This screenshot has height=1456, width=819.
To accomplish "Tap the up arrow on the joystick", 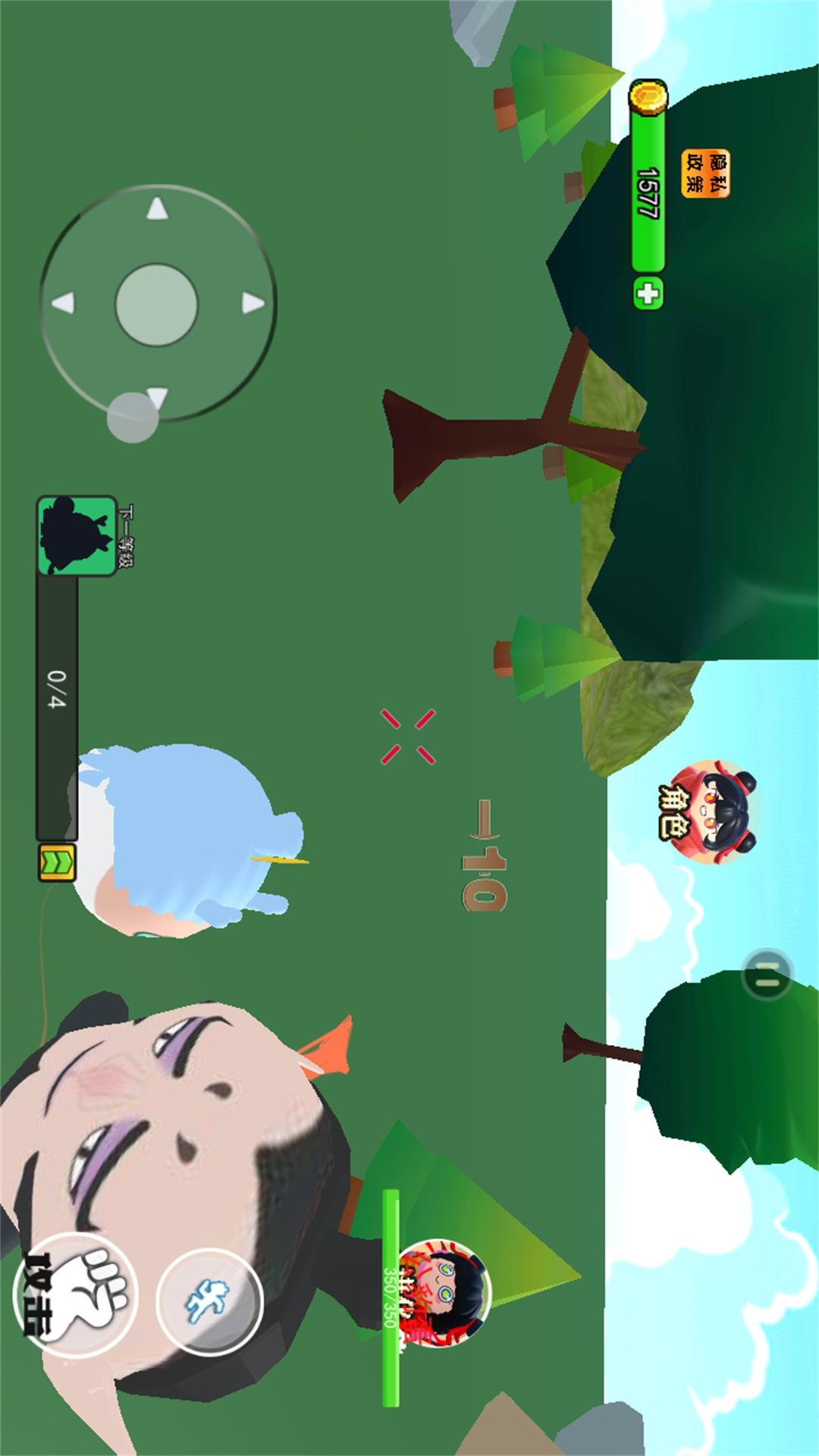I will 253,303.
